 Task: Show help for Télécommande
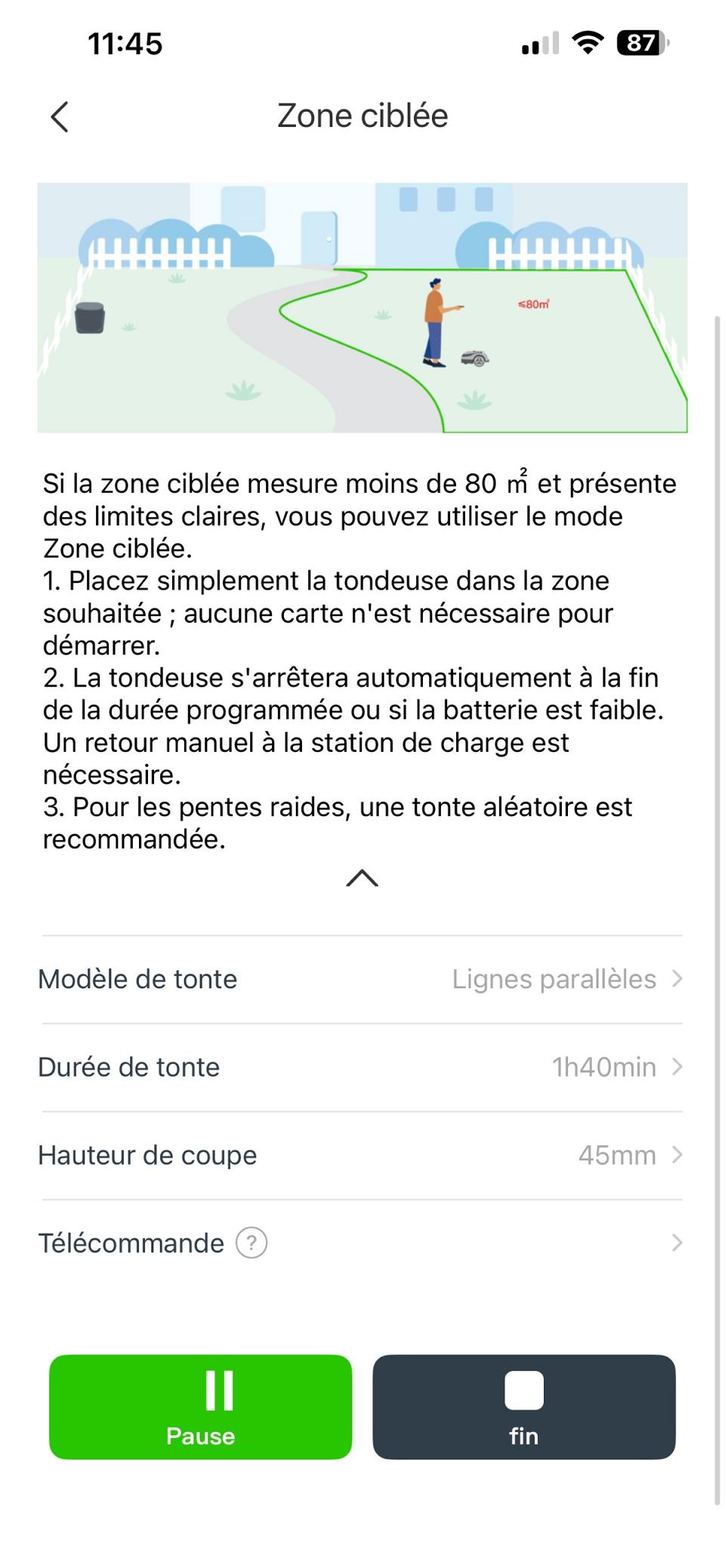coord(251,1243)
